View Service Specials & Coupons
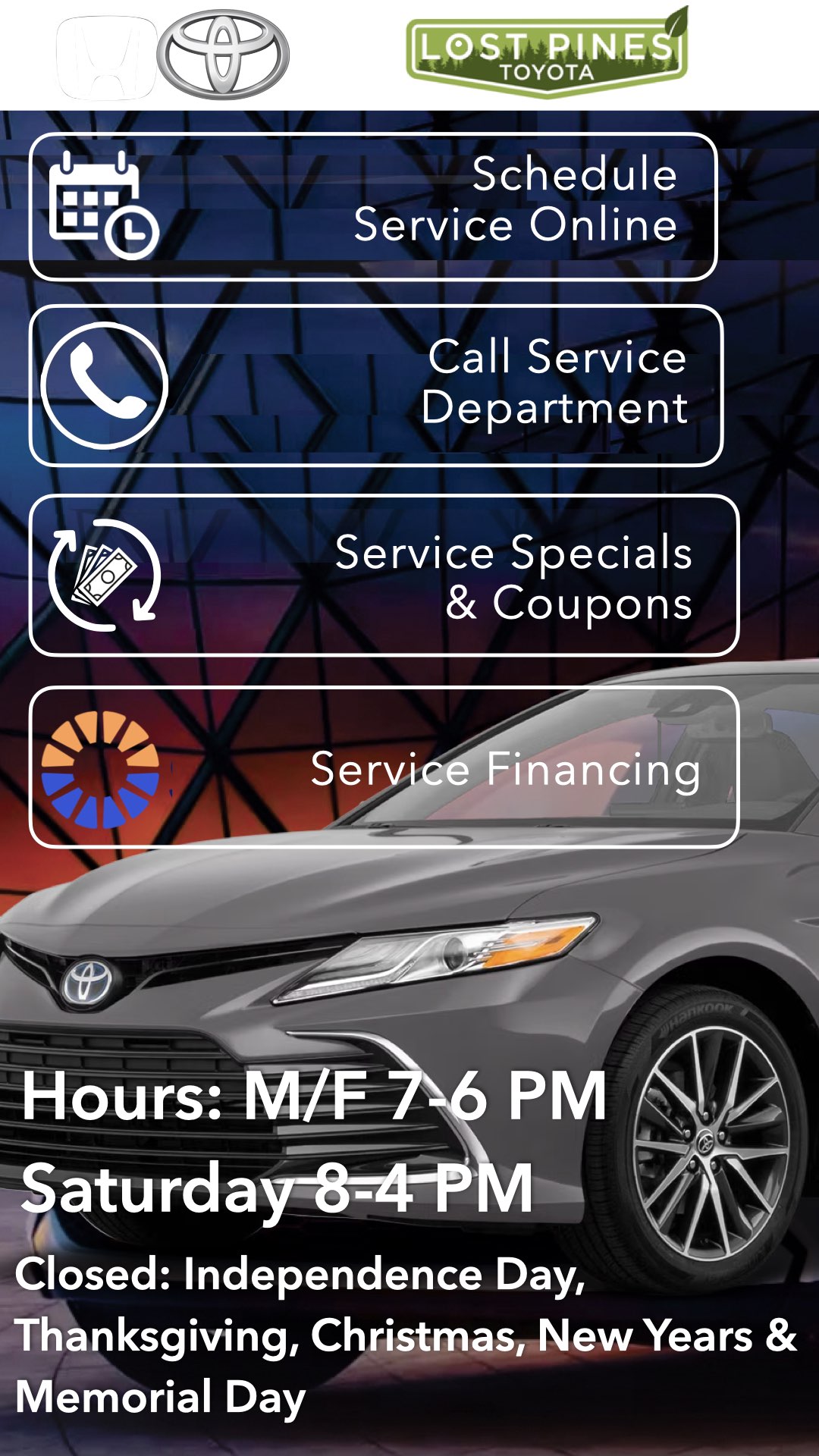Image resolution: width=819 pixels, height=1456 pixels. tap(384, 575)
